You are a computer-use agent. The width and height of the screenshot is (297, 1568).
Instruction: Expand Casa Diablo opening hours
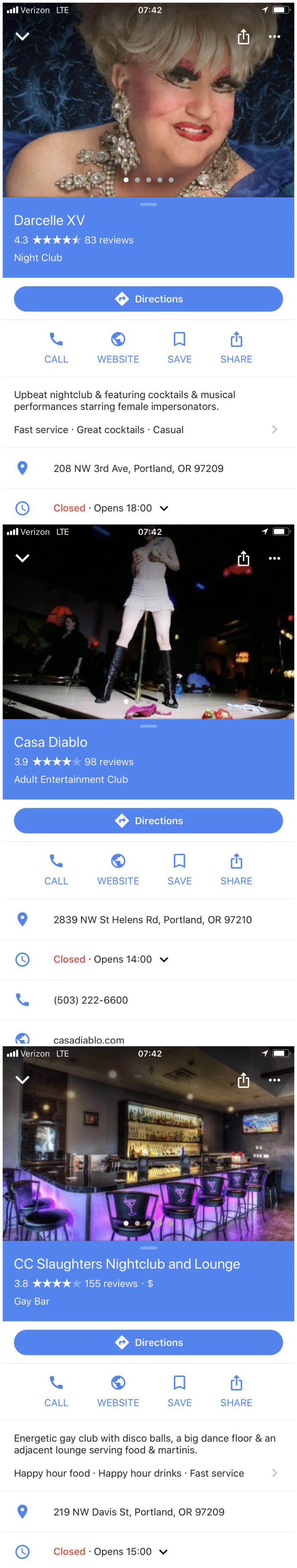pyautogui.click(x=164, y=959)
